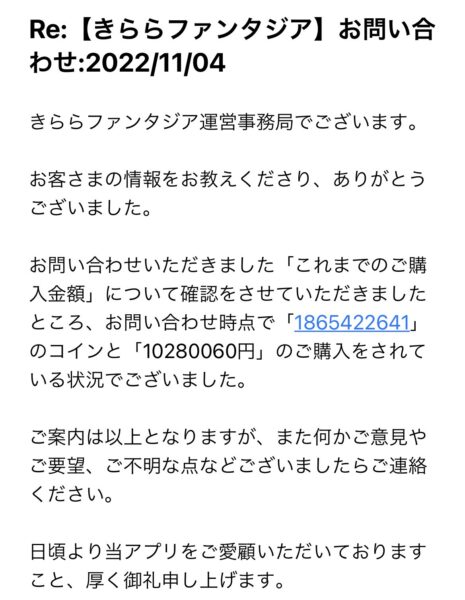The height and width of the screenshot is (600, 465).
Task: Tap the underlined number 1865422641
Action: (352, 323)
